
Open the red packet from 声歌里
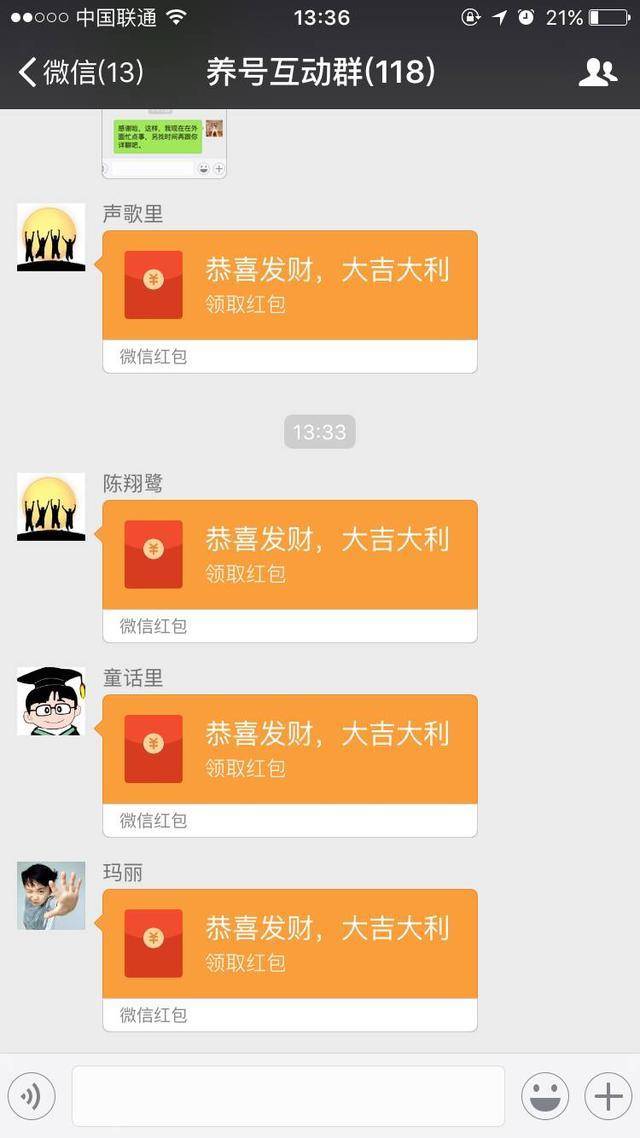pos(290,287)
